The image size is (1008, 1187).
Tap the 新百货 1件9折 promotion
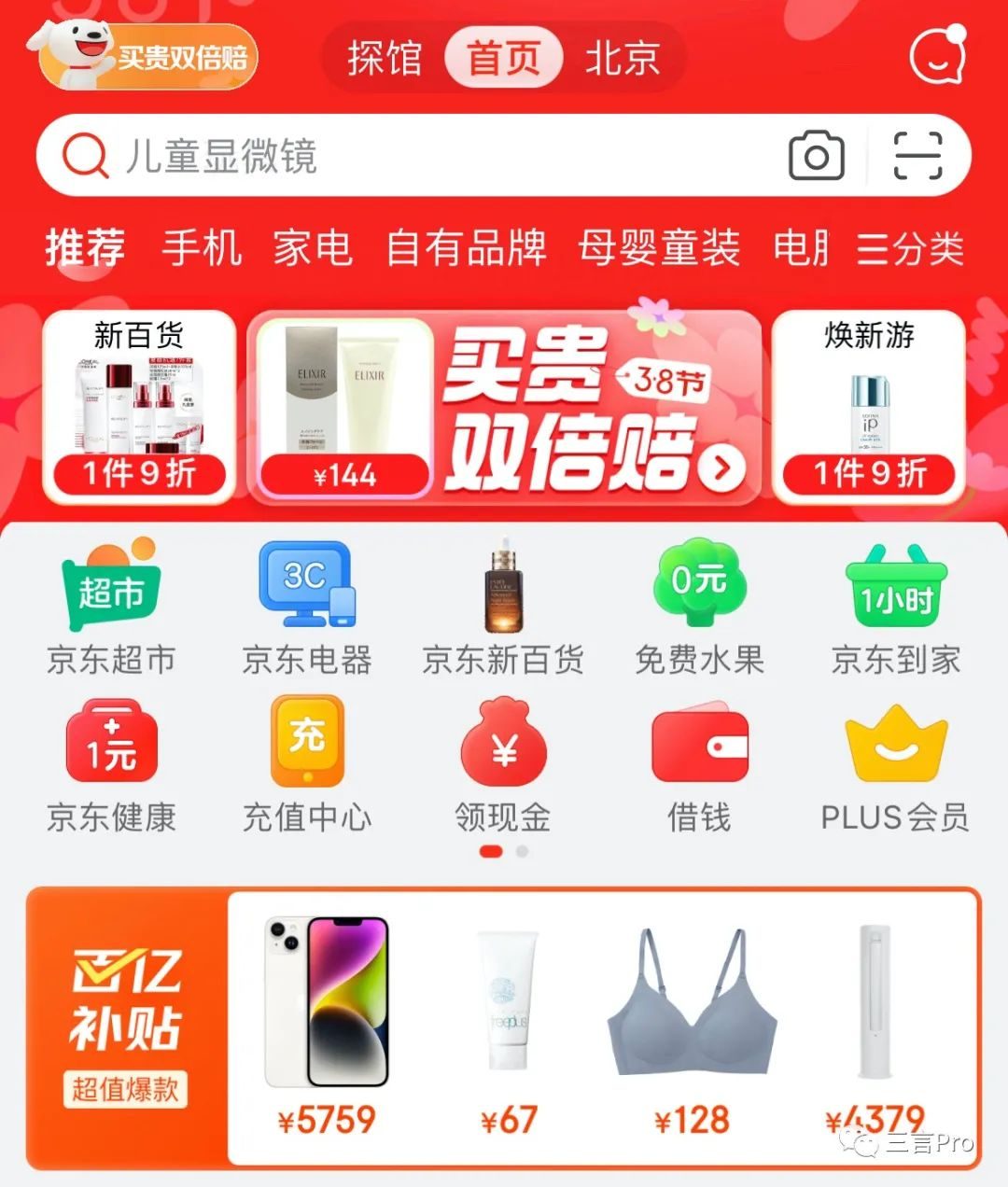(140, 406)
